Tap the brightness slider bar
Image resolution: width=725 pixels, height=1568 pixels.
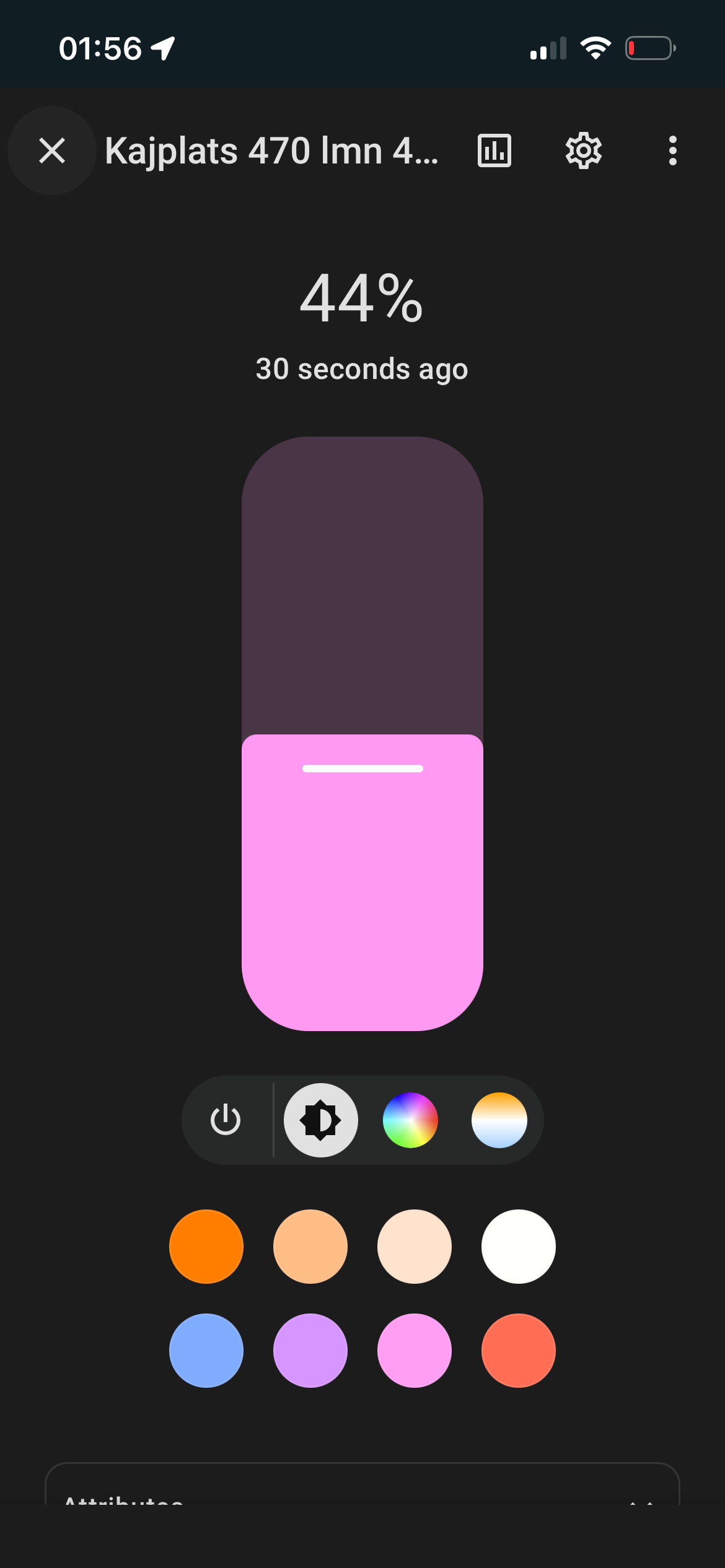pos(362,734)
